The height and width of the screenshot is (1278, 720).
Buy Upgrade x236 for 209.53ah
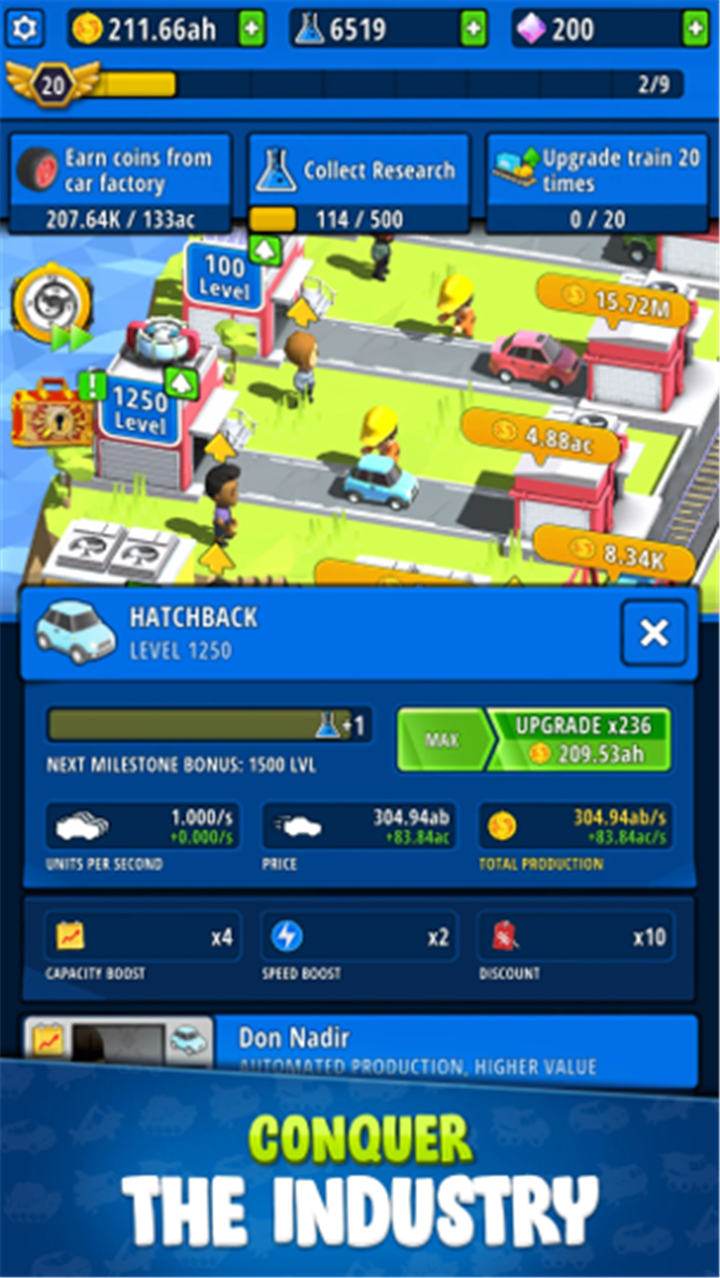coord(580,740)
